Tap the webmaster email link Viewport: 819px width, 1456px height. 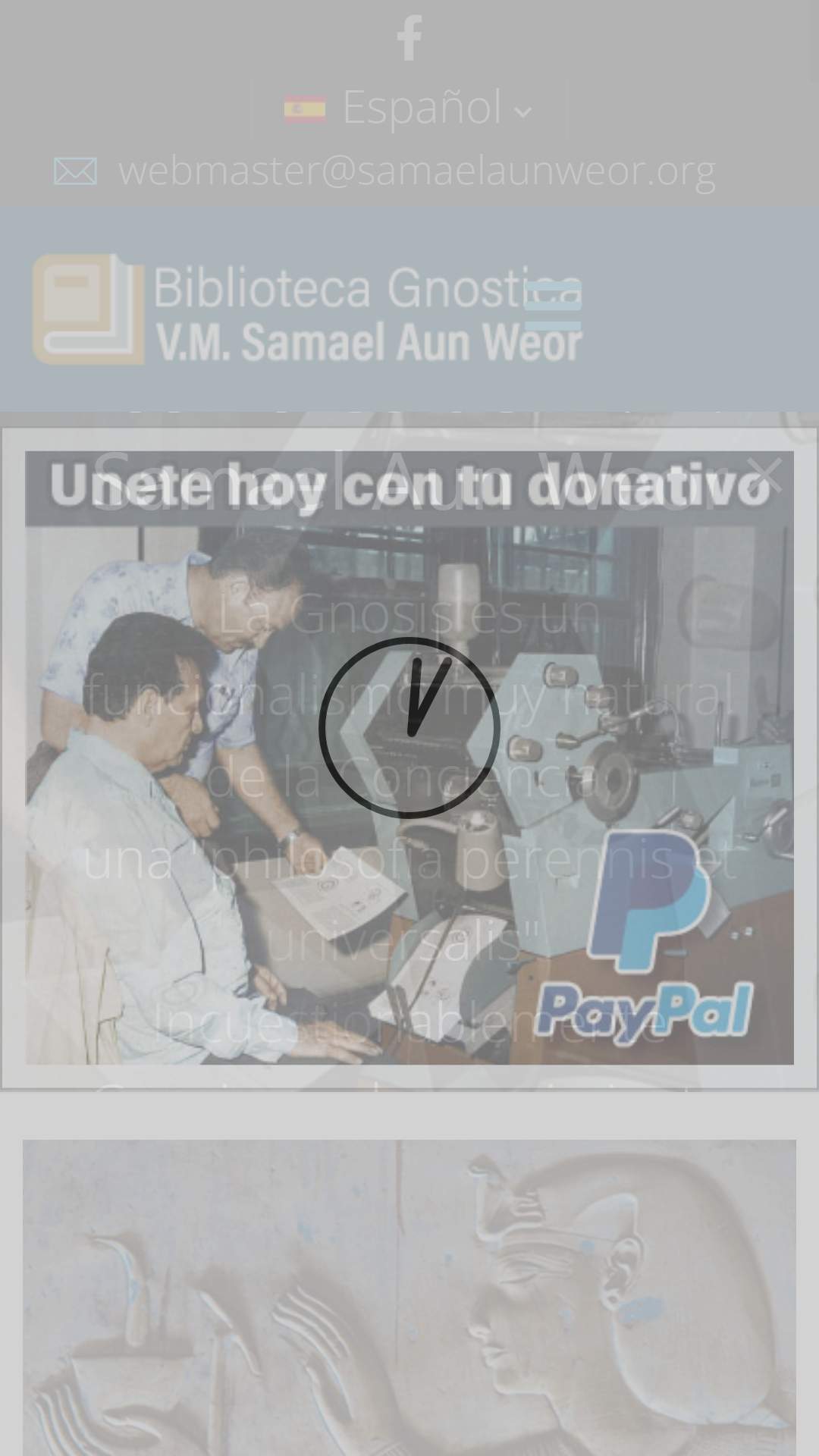[416, 171]
